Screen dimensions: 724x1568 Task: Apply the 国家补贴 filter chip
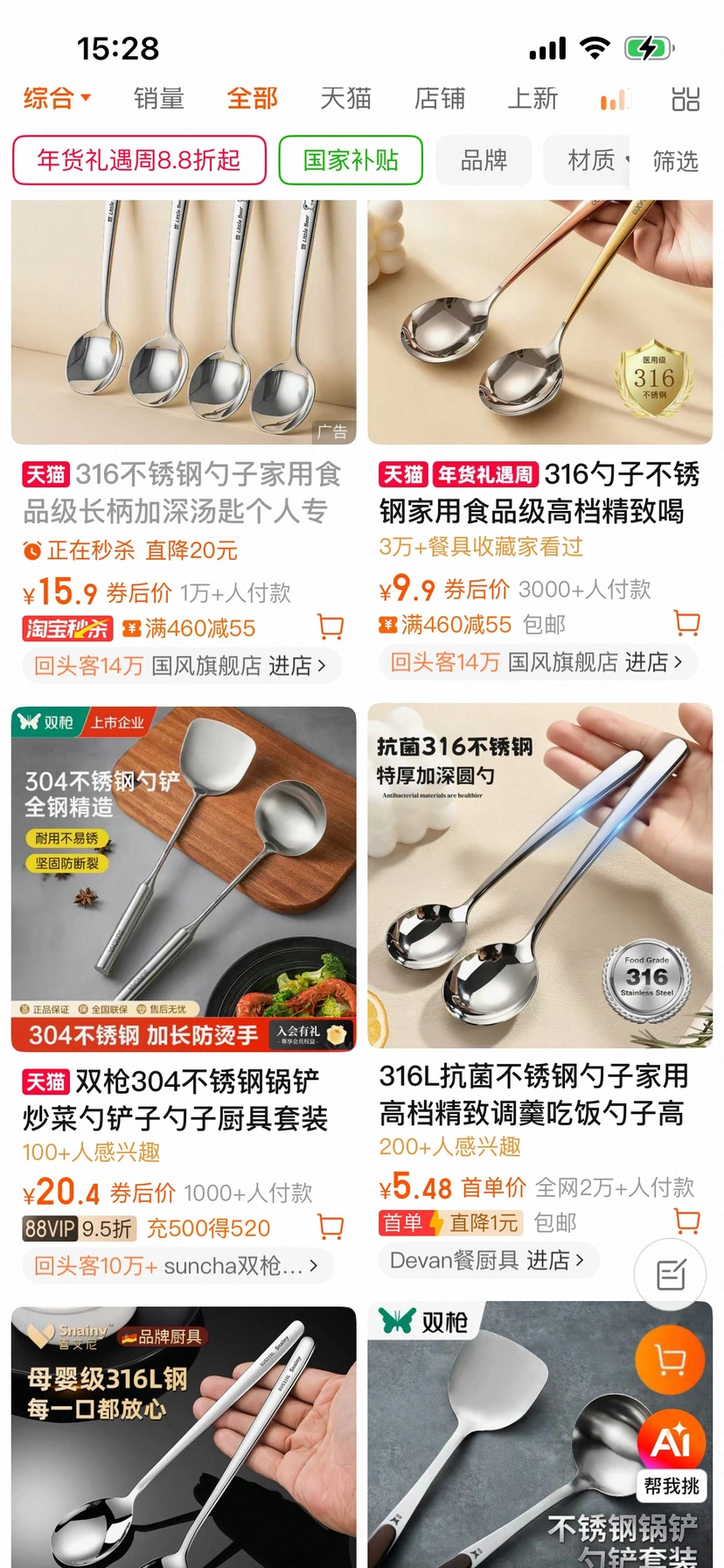pos(351,160)
